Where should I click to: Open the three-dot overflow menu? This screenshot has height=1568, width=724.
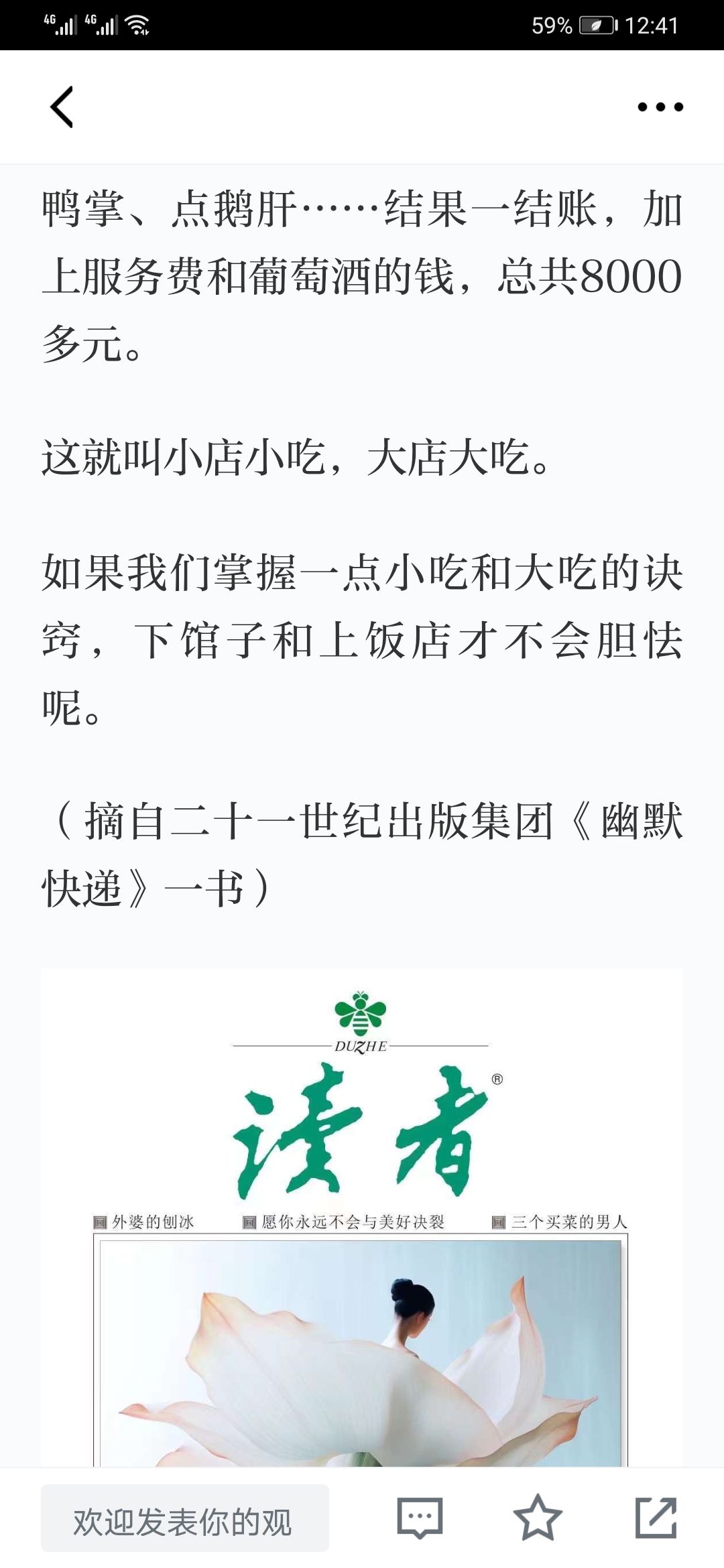point(660,107)
